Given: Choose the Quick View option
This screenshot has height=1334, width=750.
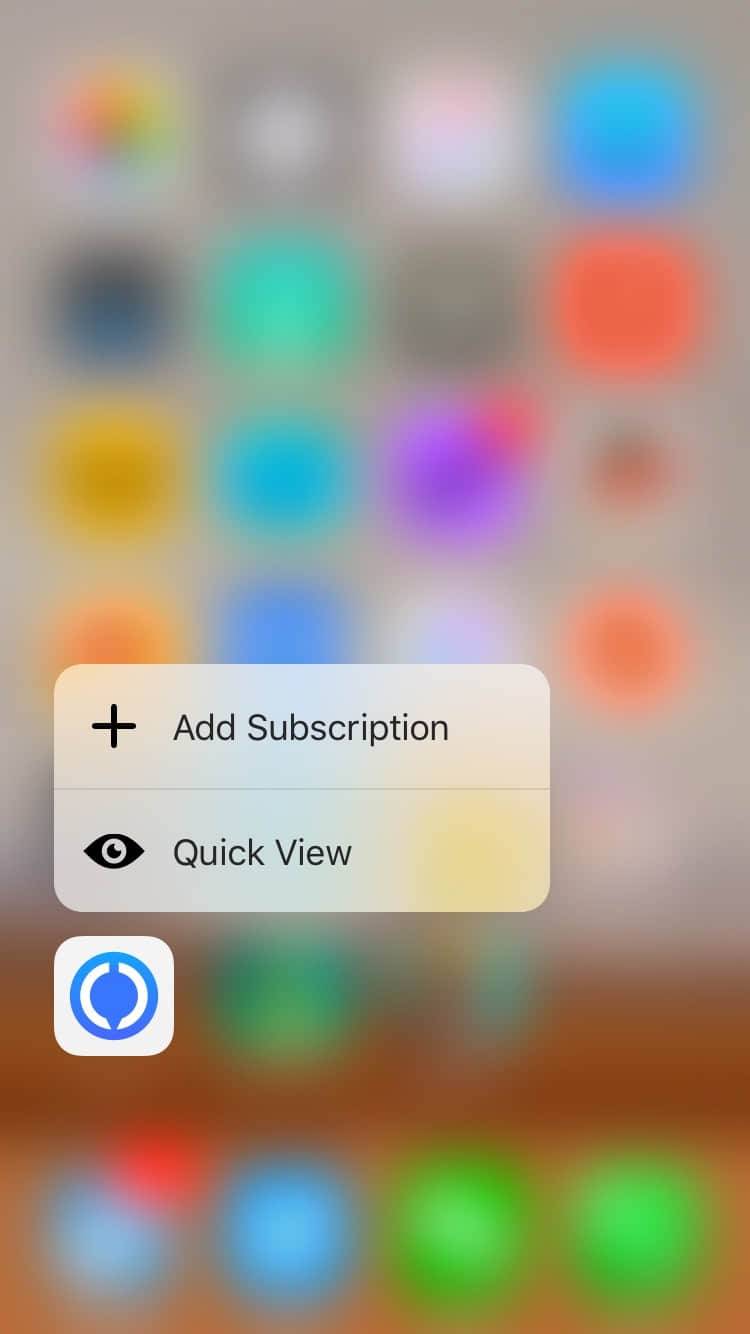Looking at the screenshot, I should (x=300, y=852).
